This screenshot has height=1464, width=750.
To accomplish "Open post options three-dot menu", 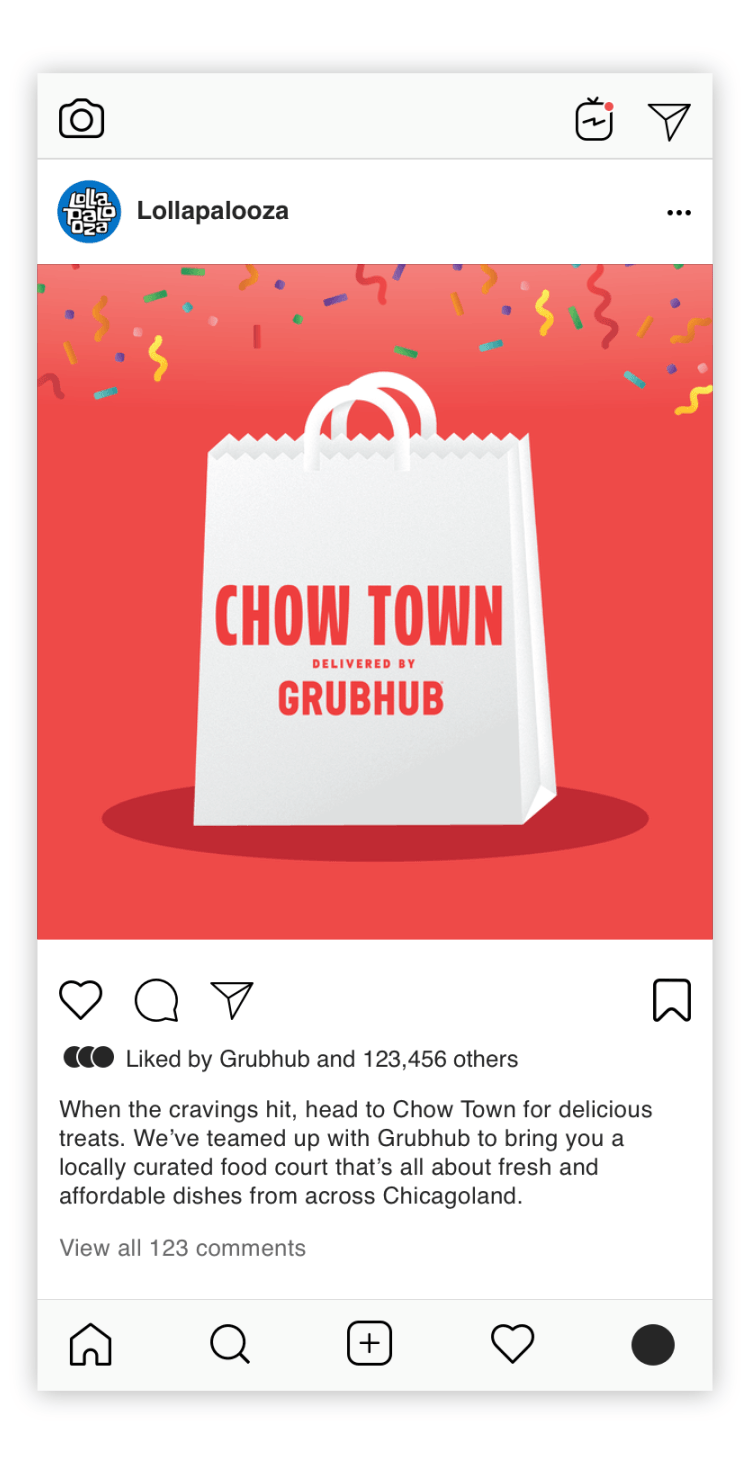I will (679, 213).
